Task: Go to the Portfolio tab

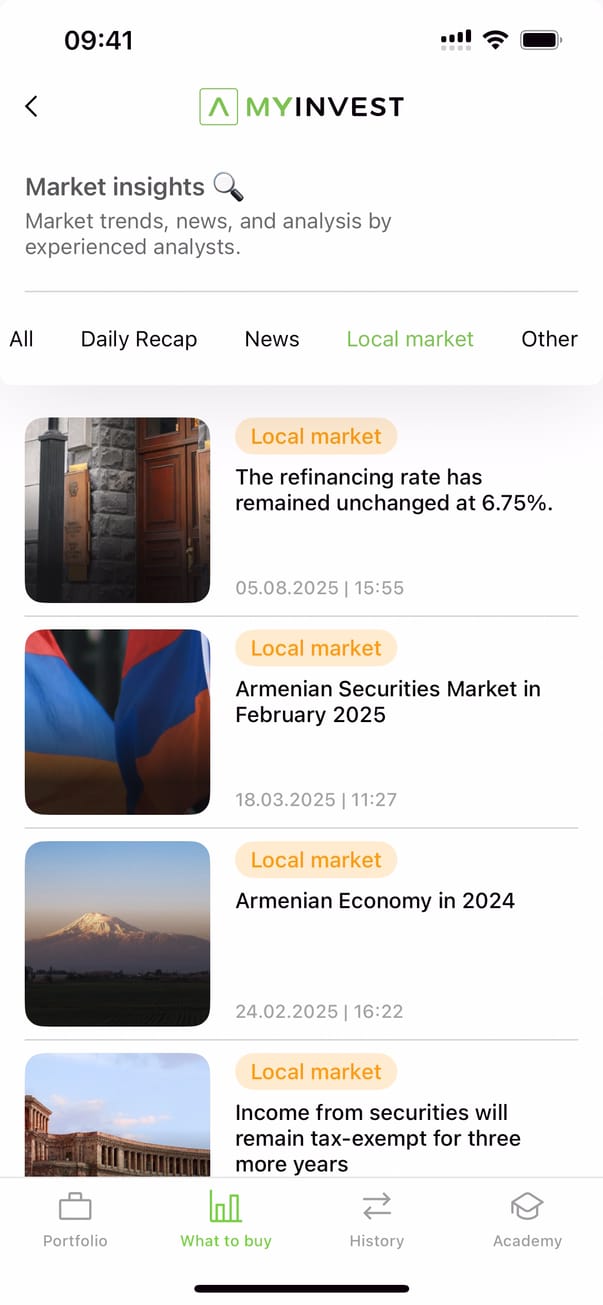Action: click(75, 1219)
